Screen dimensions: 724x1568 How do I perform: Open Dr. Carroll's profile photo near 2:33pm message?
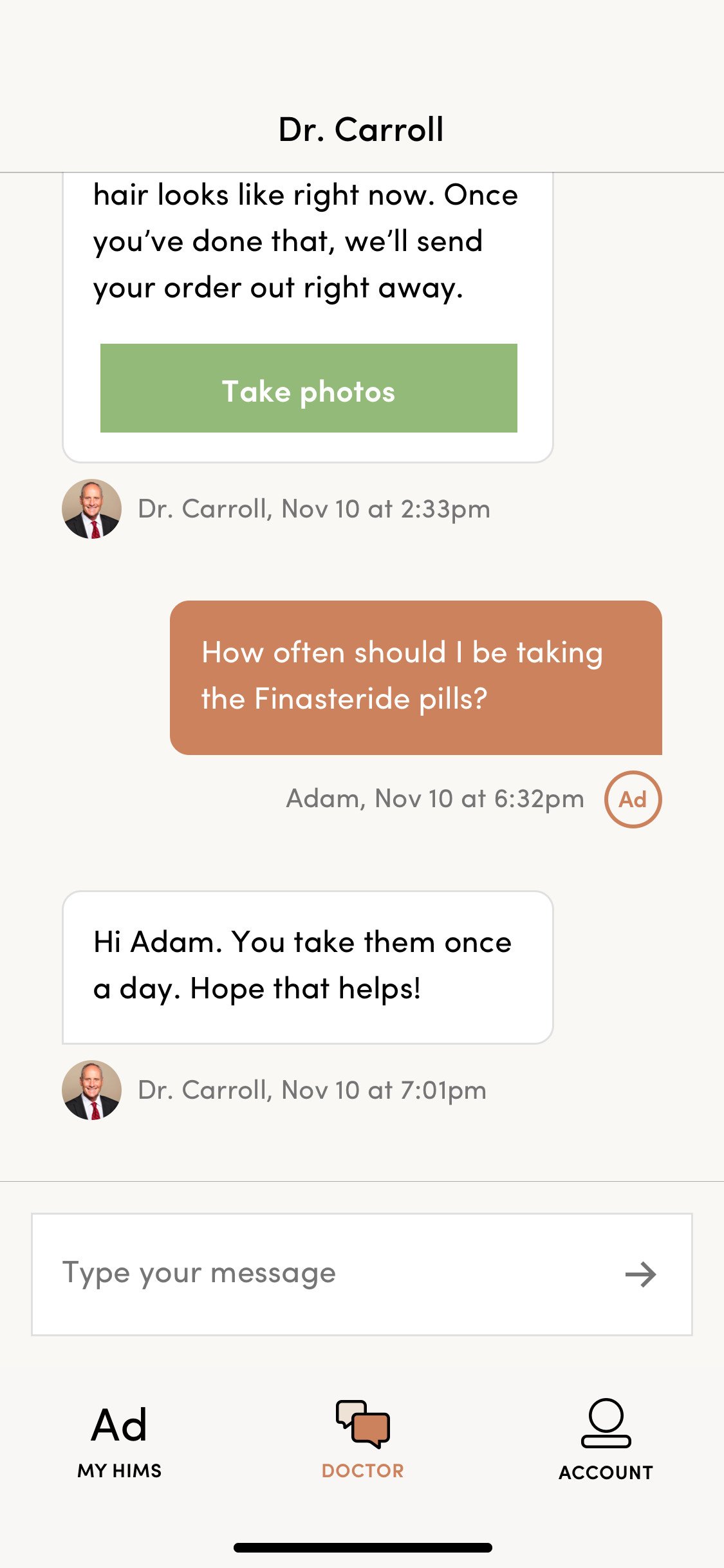pyautogui.click(x=91, y=509)
